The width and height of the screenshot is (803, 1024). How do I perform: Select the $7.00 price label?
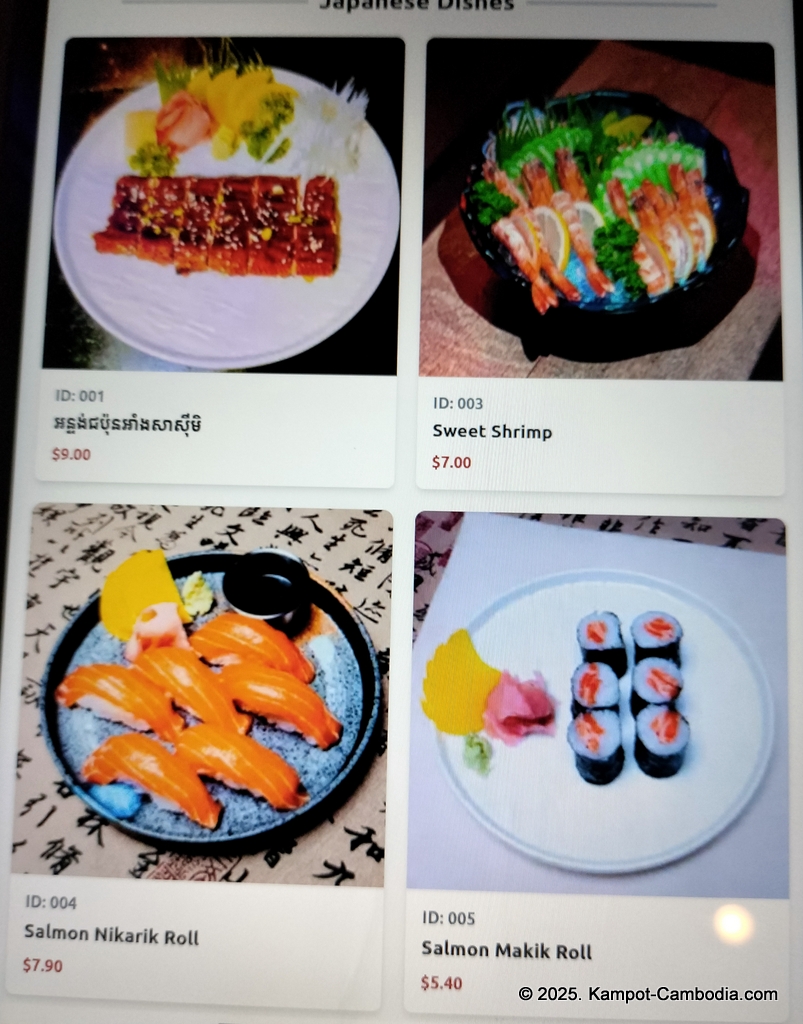point(450,462)
